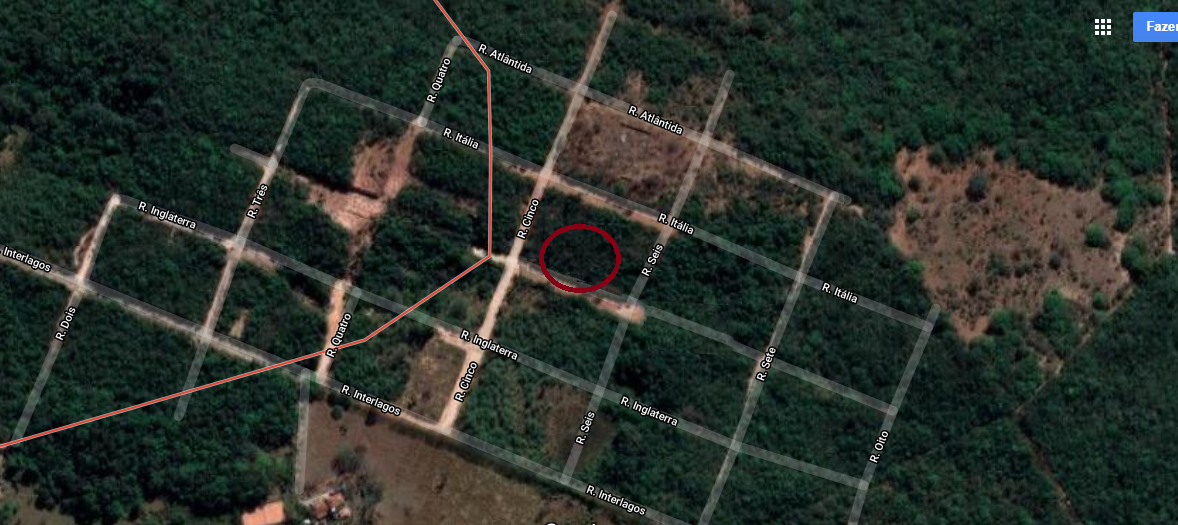Viewport: 1178px width, 525px height.
Task: Tap the Fazer login button
Action: [1157, 27]
